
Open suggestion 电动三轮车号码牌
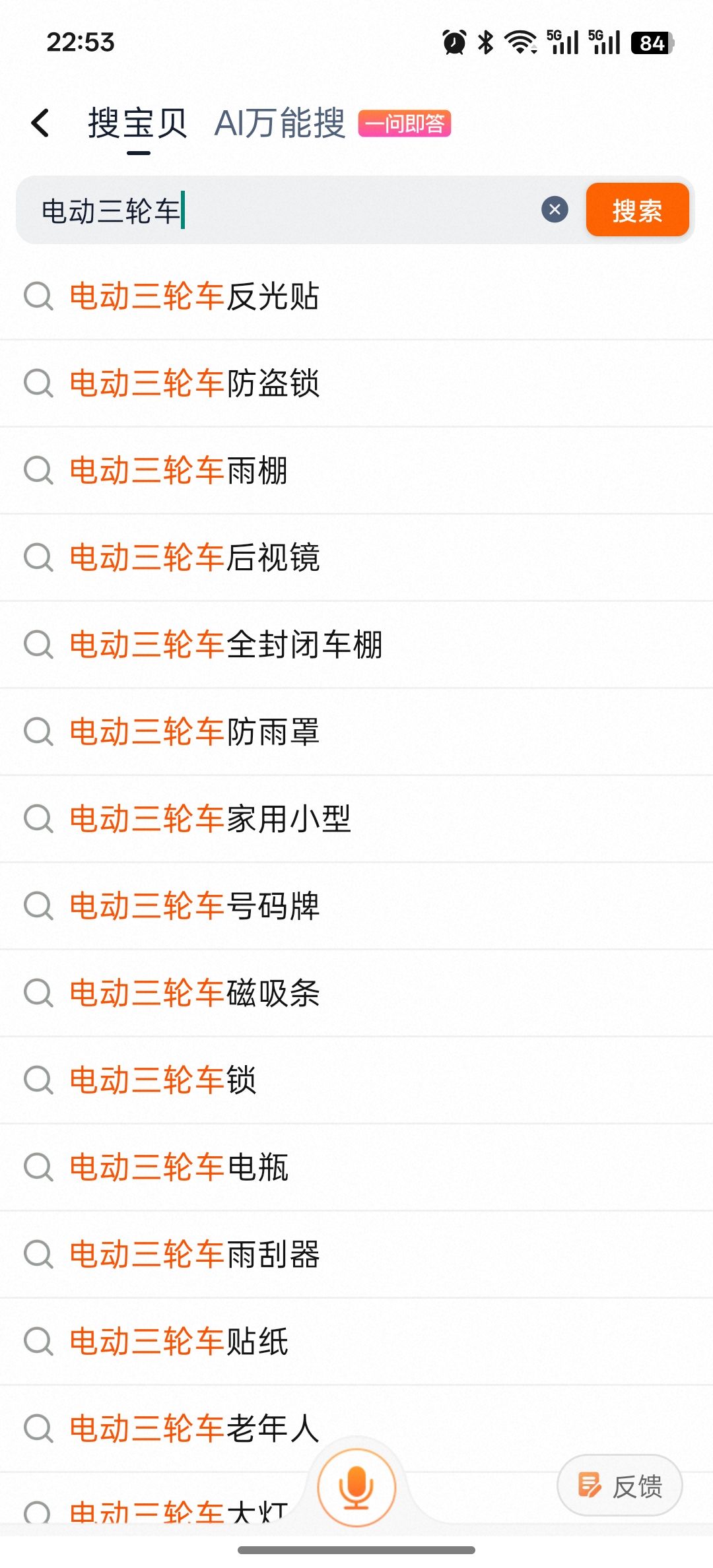(195, 906)
